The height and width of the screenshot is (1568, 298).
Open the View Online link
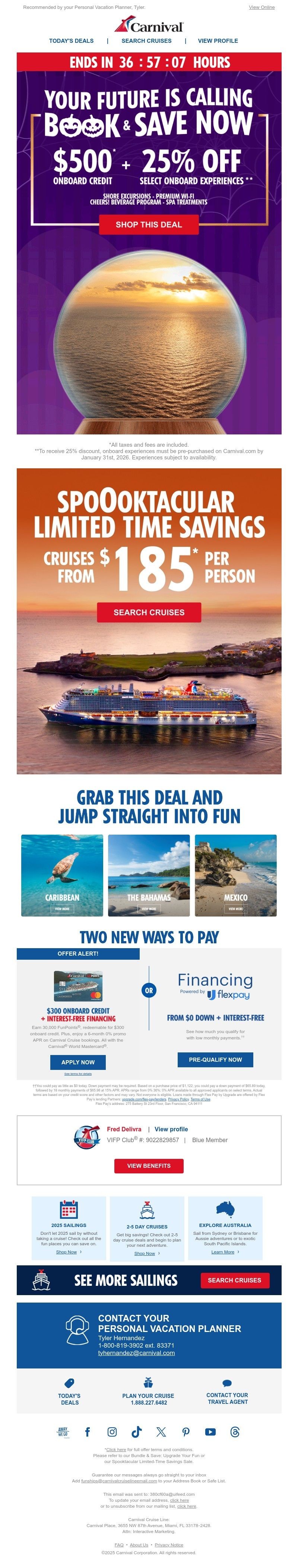261,7
